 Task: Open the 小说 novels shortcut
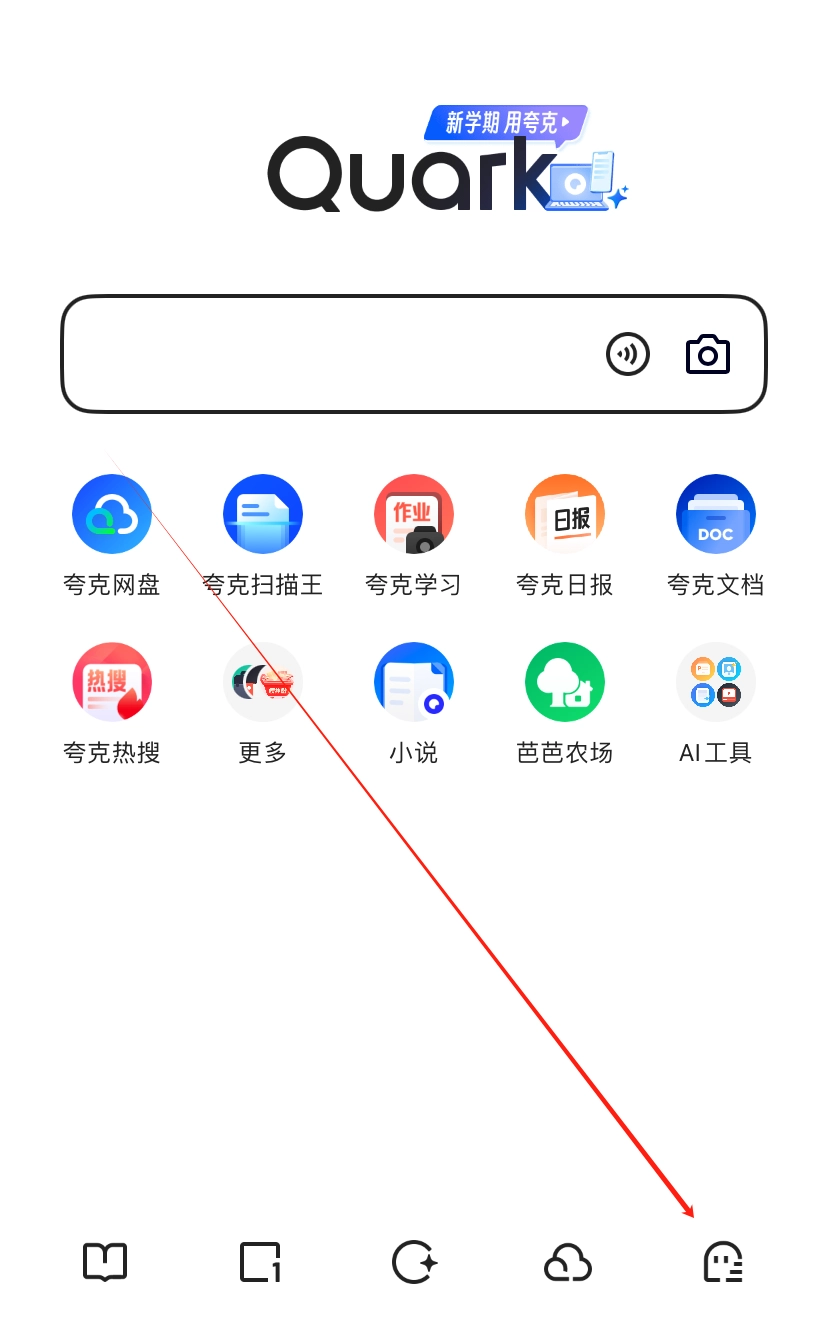point(414,682)
